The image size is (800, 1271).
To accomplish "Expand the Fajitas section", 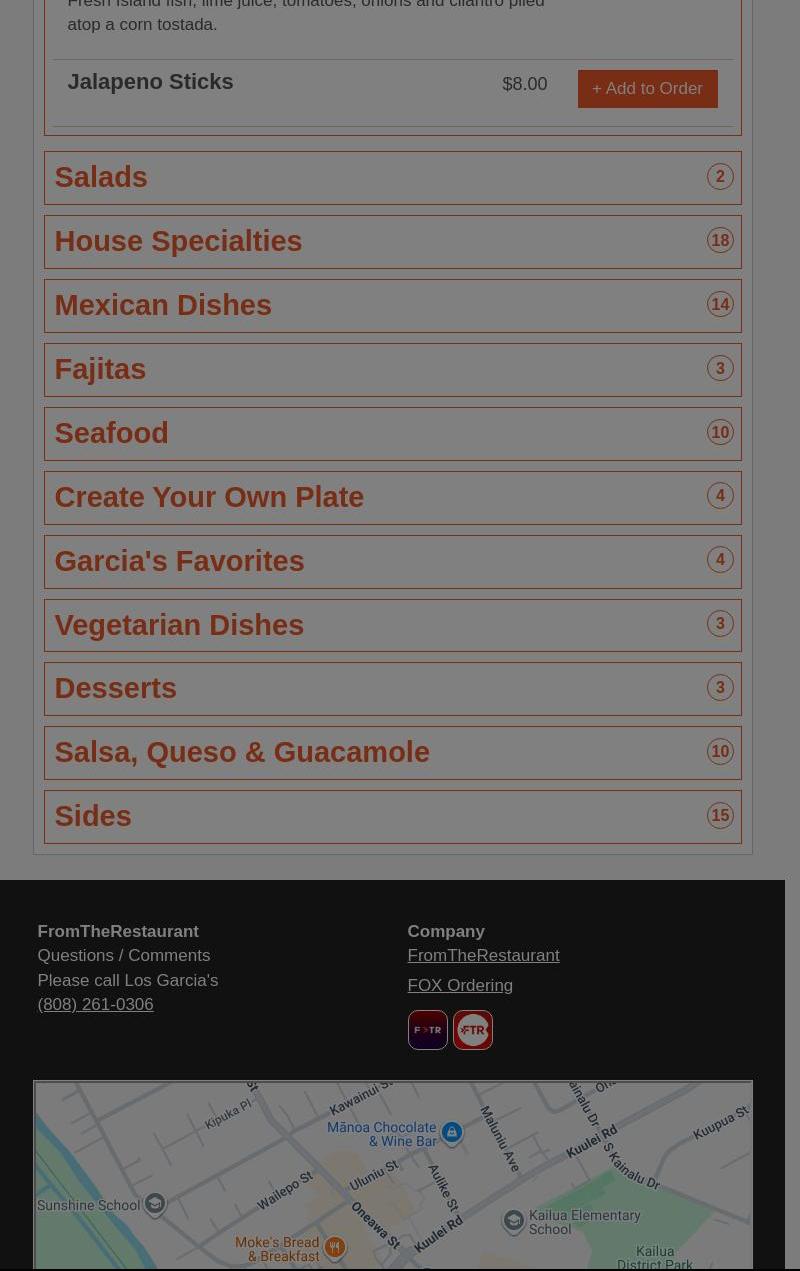I will pos(392,370).
